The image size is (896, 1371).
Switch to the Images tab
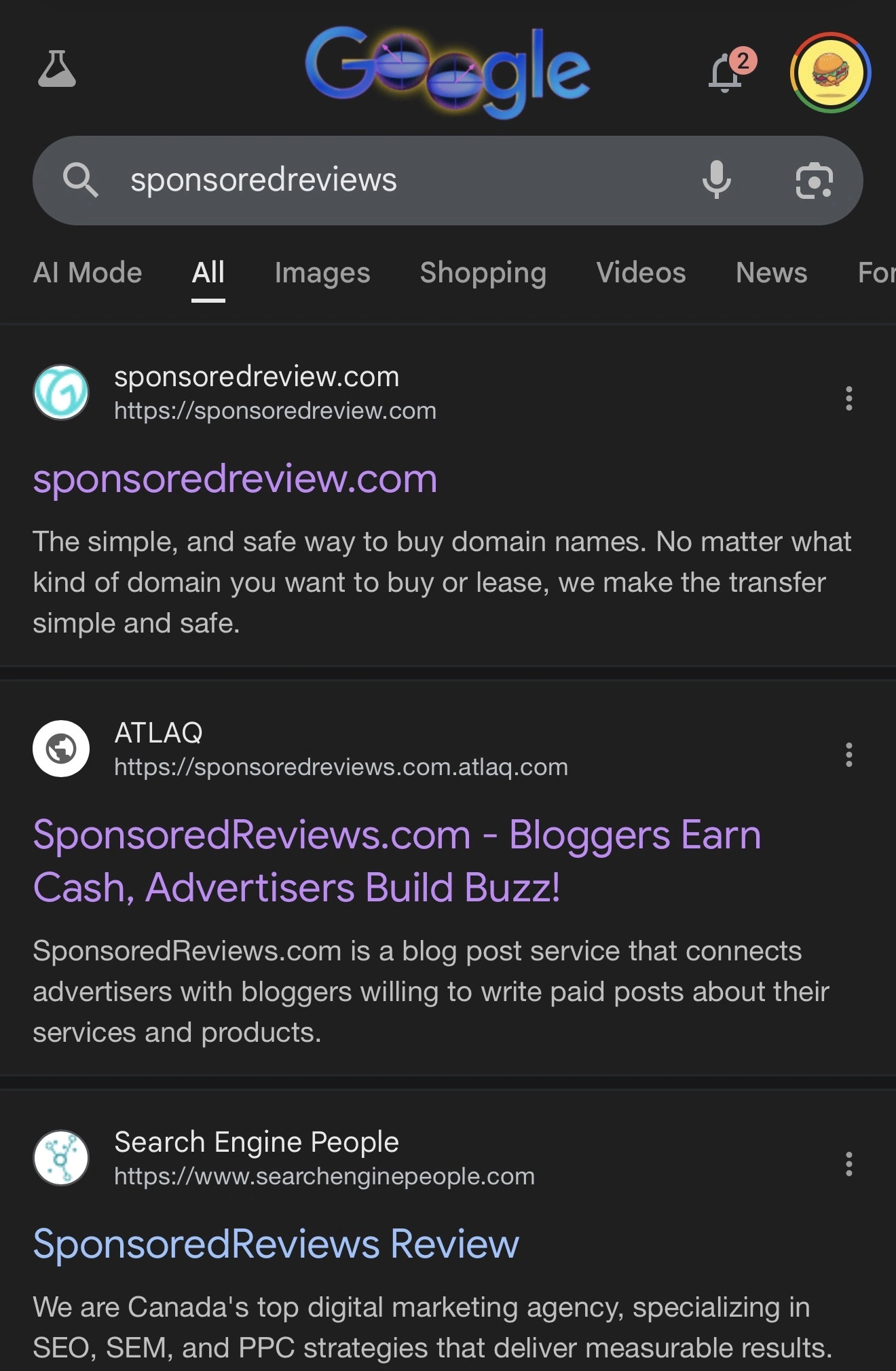[322, 273]
